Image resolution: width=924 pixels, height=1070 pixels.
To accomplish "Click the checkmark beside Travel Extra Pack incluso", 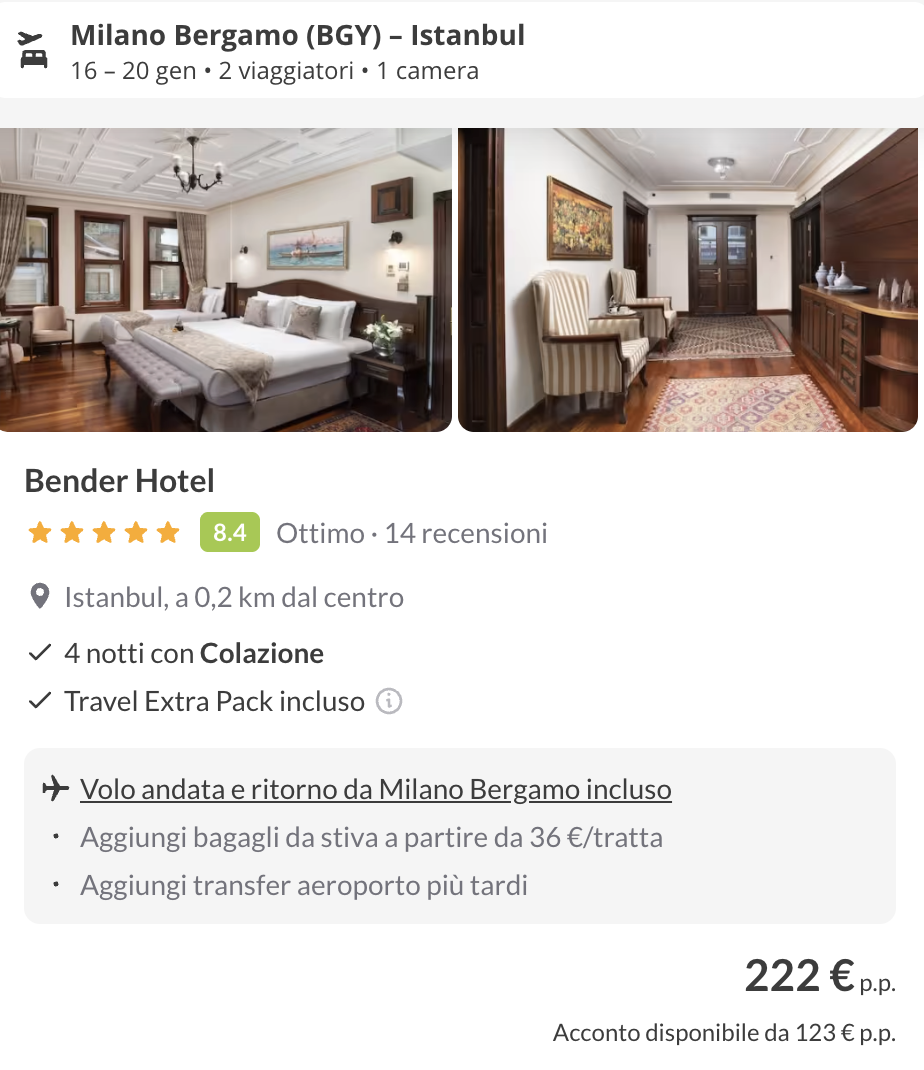I will click(x=39, y=701).
